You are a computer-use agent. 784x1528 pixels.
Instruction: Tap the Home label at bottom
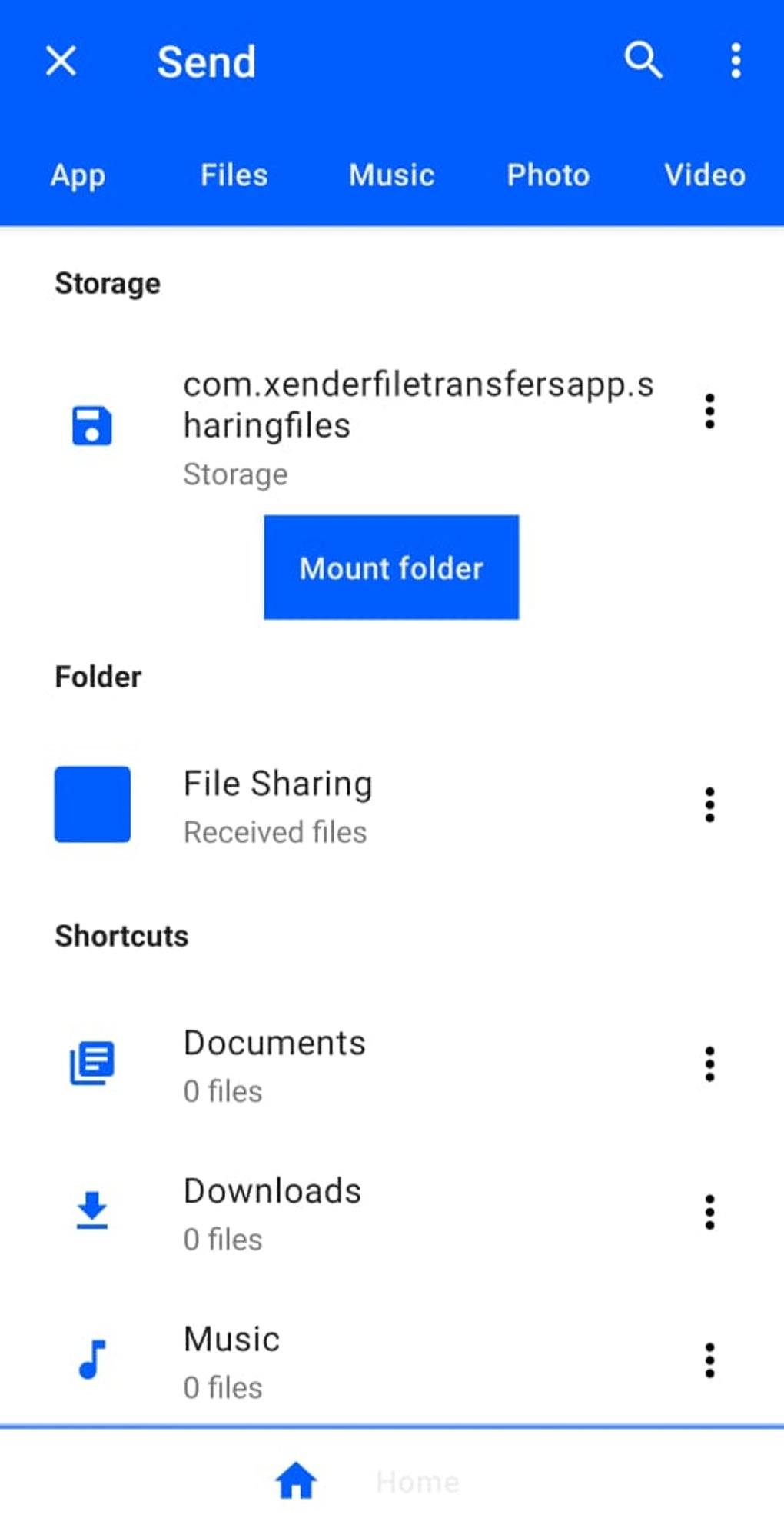417,1479
